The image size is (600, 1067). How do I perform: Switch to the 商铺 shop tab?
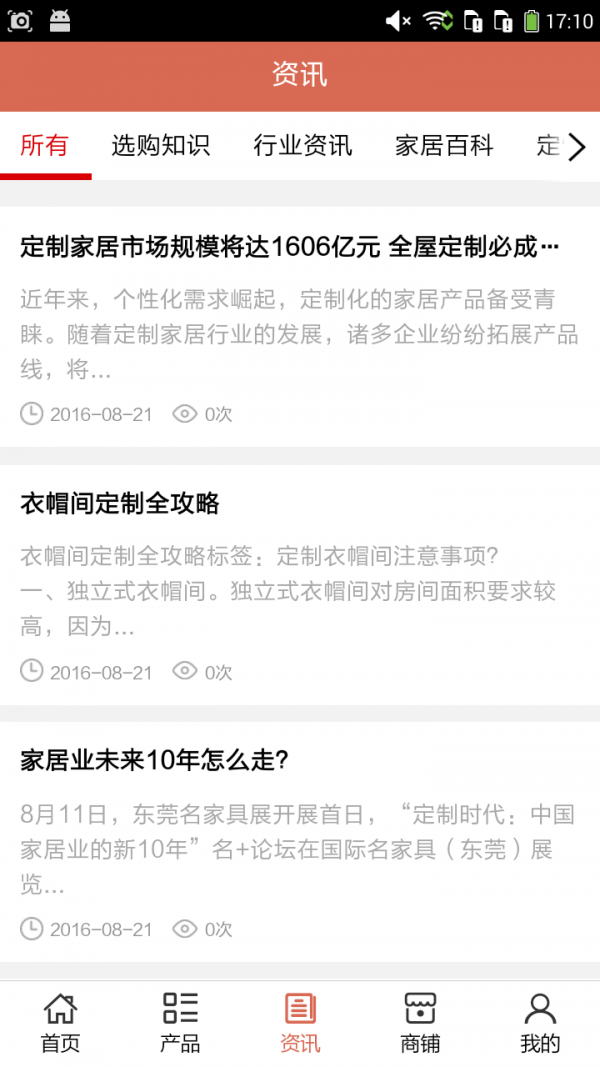tap(420, 1023)
